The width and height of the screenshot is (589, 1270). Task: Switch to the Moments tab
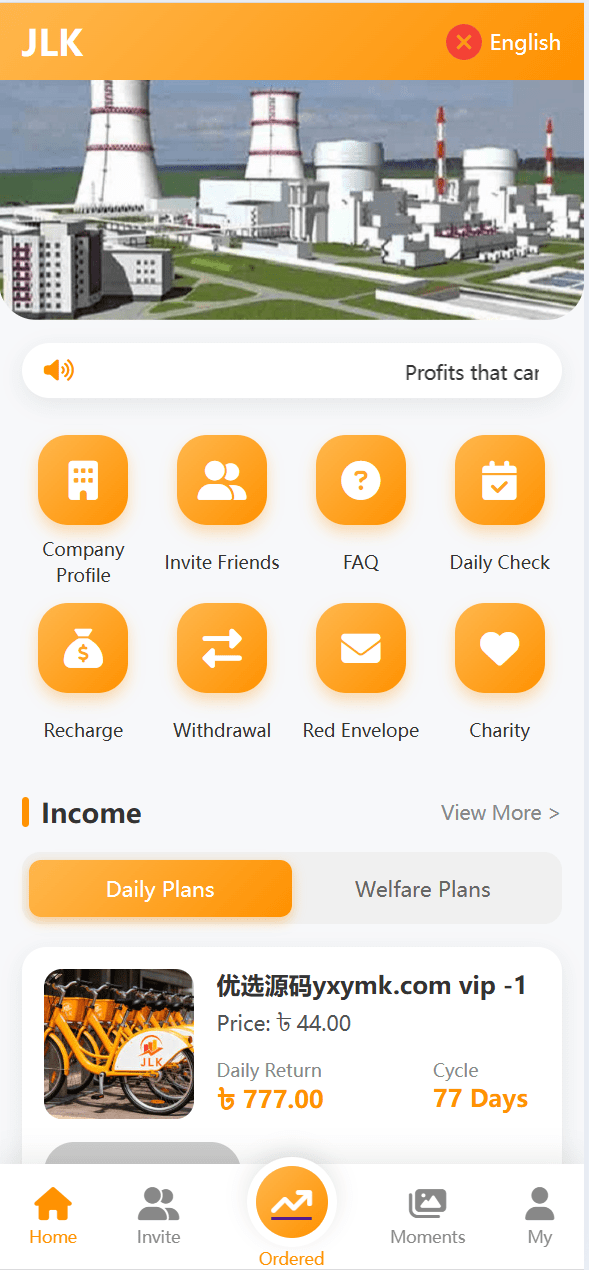(428, 1215)
